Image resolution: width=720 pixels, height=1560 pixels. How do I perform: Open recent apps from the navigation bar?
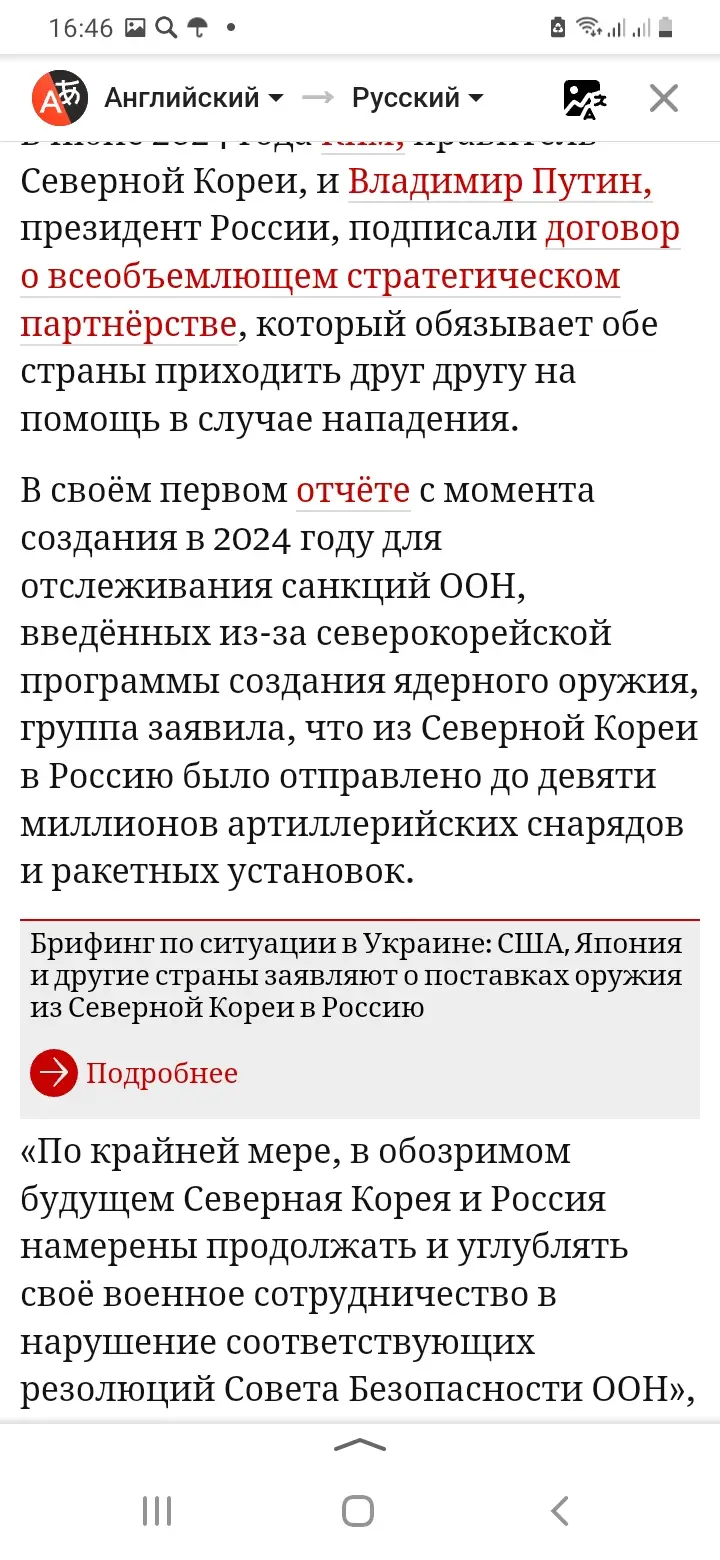click(x=157, y=1511)
